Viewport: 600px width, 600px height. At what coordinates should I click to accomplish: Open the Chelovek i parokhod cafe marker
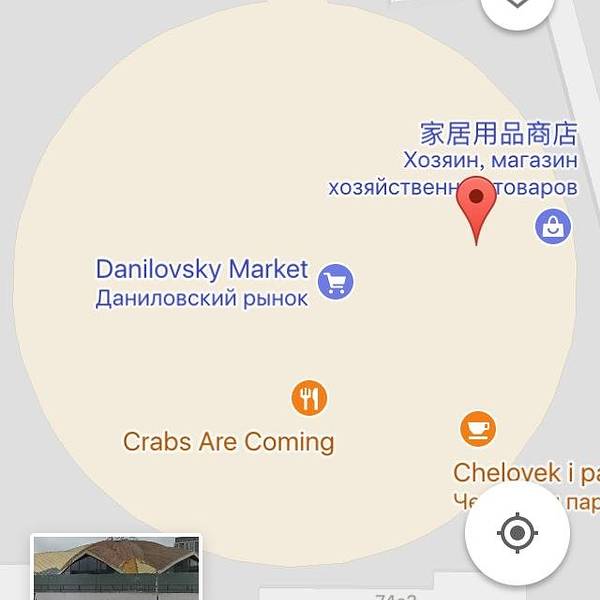pyautogui.click(x=478, y=429)
